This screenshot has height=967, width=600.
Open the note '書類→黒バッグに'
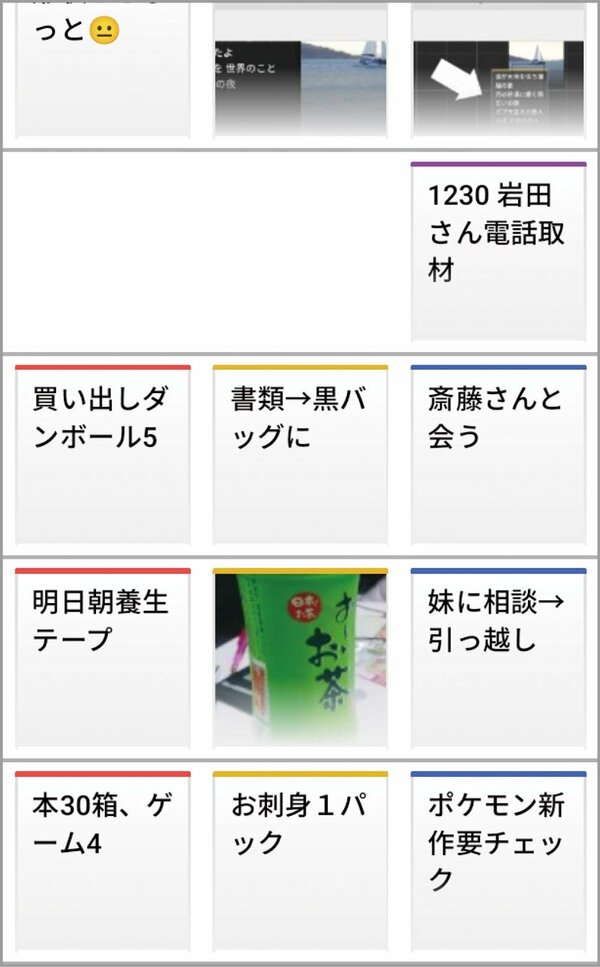(300, 453)
